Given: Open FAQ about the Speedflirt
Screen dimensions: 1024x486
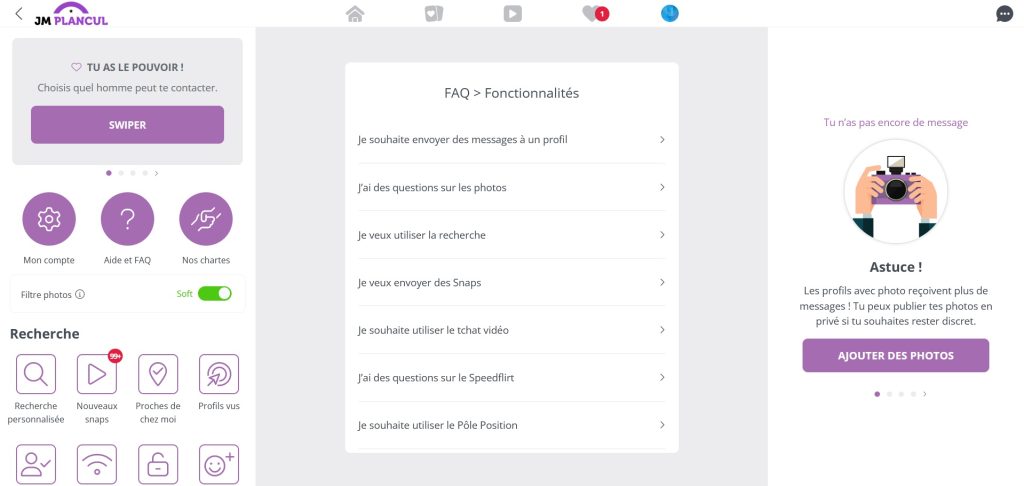Looking at the screenshot, I should coord(511,377).
